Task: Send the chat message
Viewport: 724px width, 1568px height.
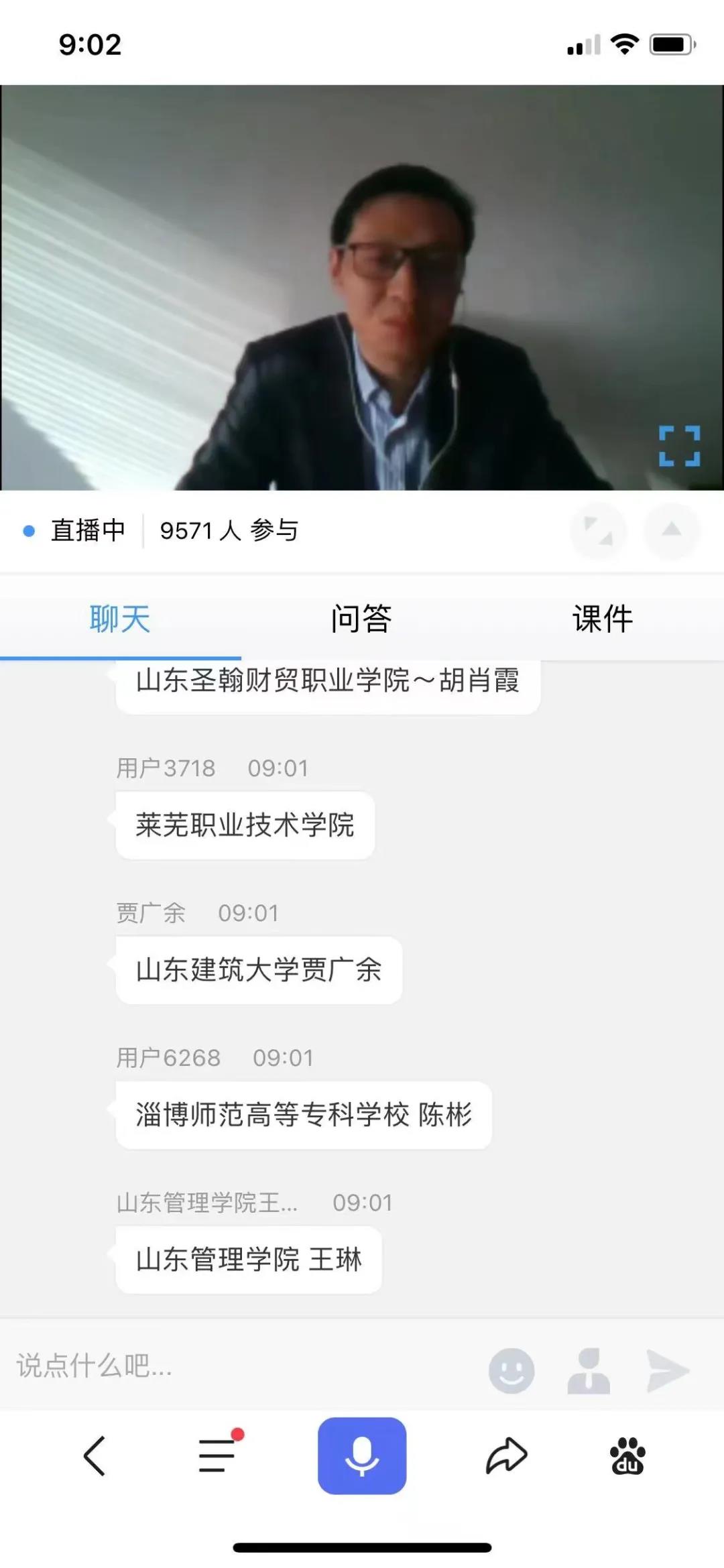Action: pyautogui.click(x=668, y=1370)
